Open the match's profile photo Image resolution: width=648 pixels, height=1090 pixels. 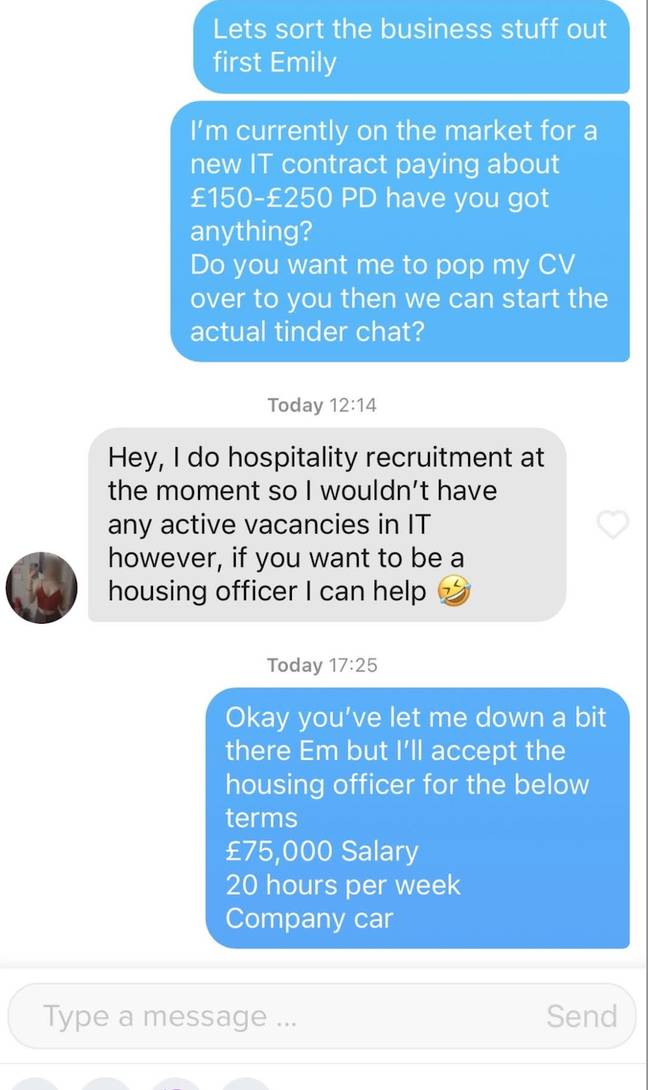tap(42, 587)
